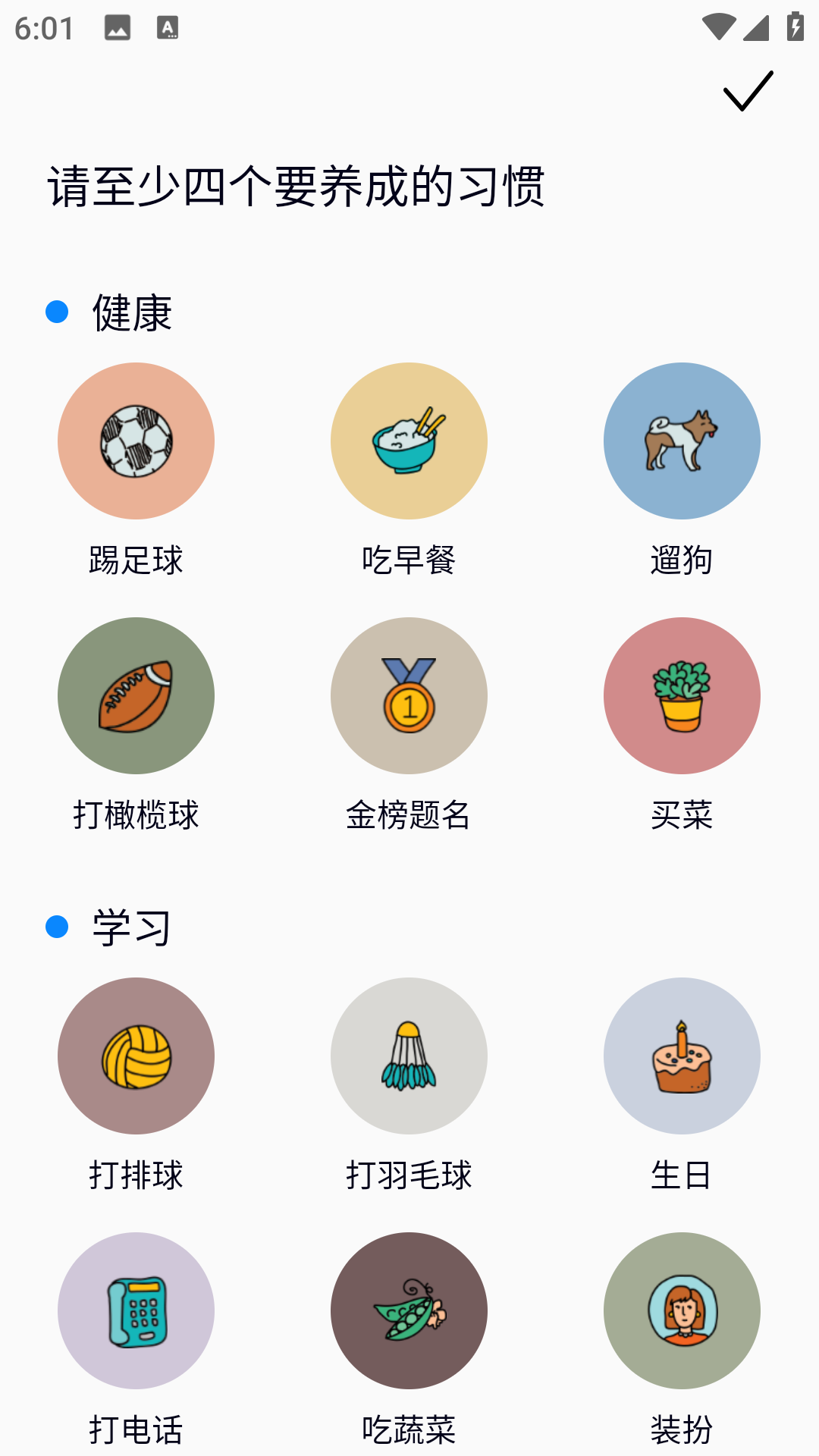Confirm selection with the checkmark icon

[748, 91]
